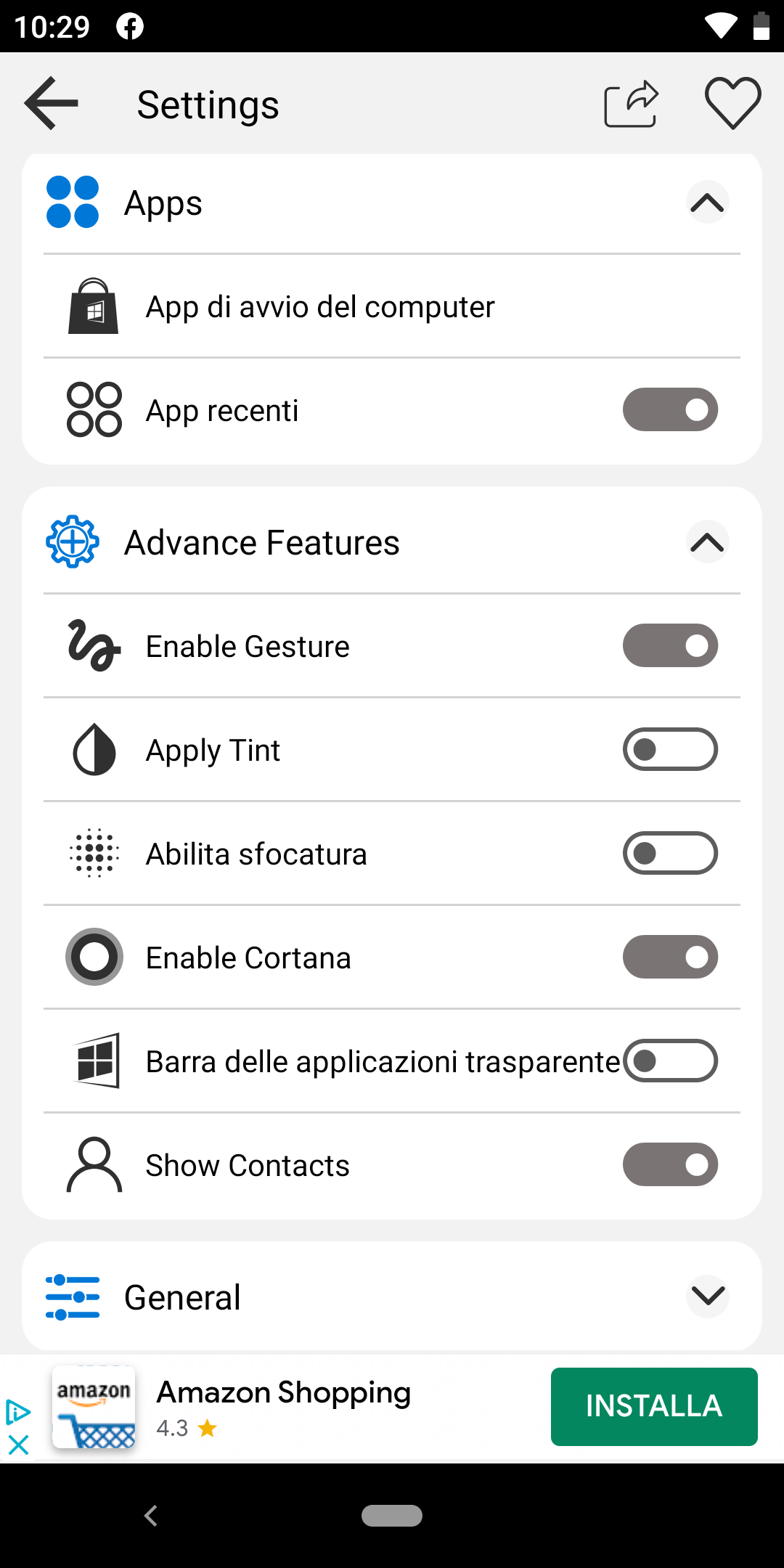The width and height of the screenshot is (784, 1568).
Task: Turn on Apply Tint
Action: pyautogui.click(x=670, y=749)
